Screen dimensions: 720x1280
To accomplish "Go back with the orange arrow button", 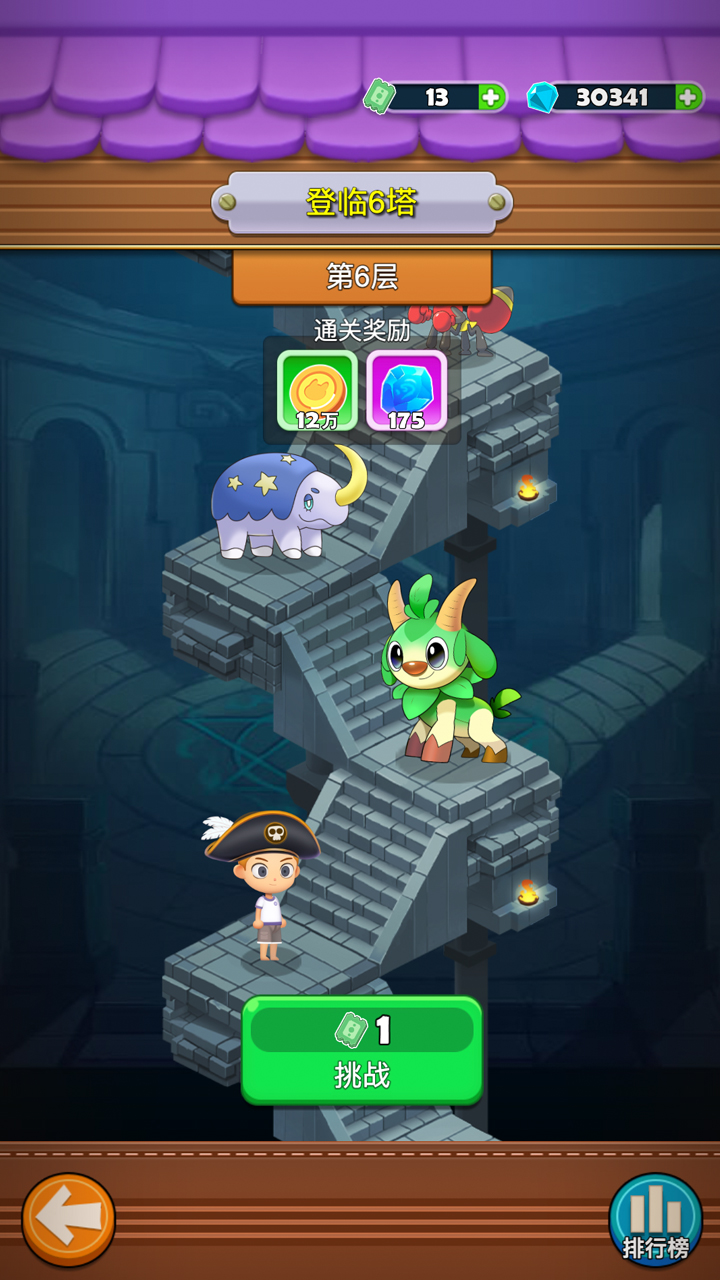I will [69, 1219].
